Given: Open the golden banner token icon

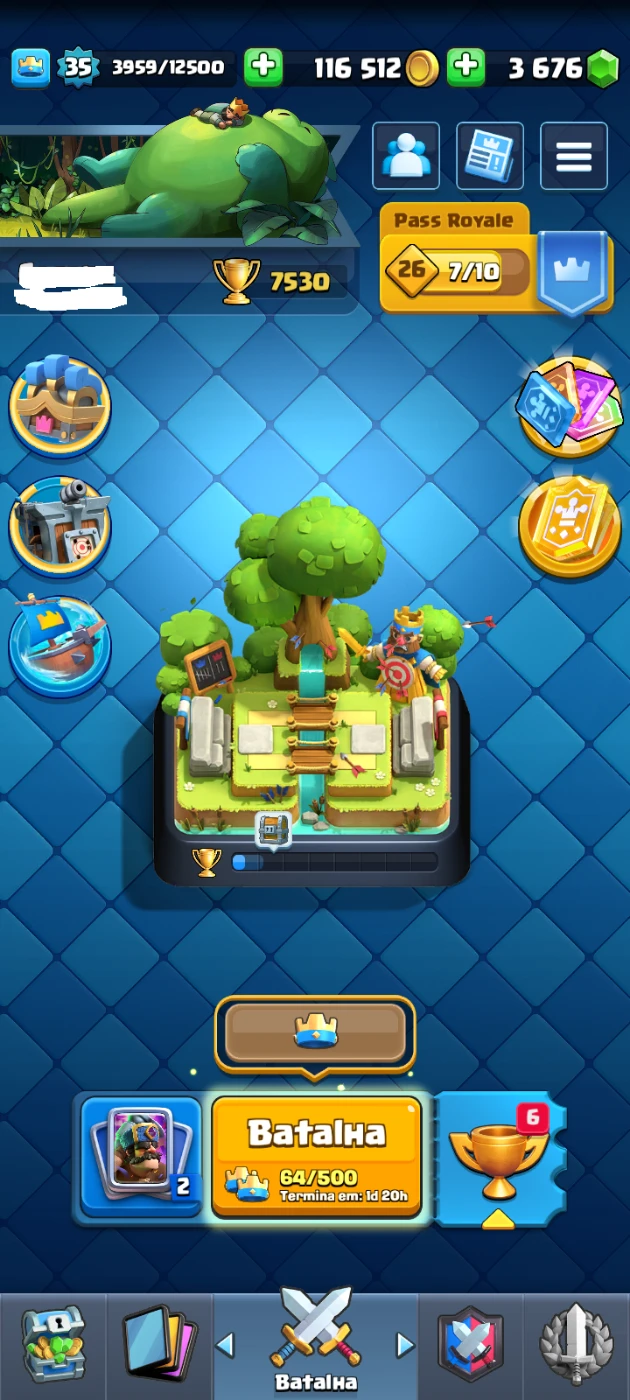Looking at the screenshot, I should (x=570, y=527).
